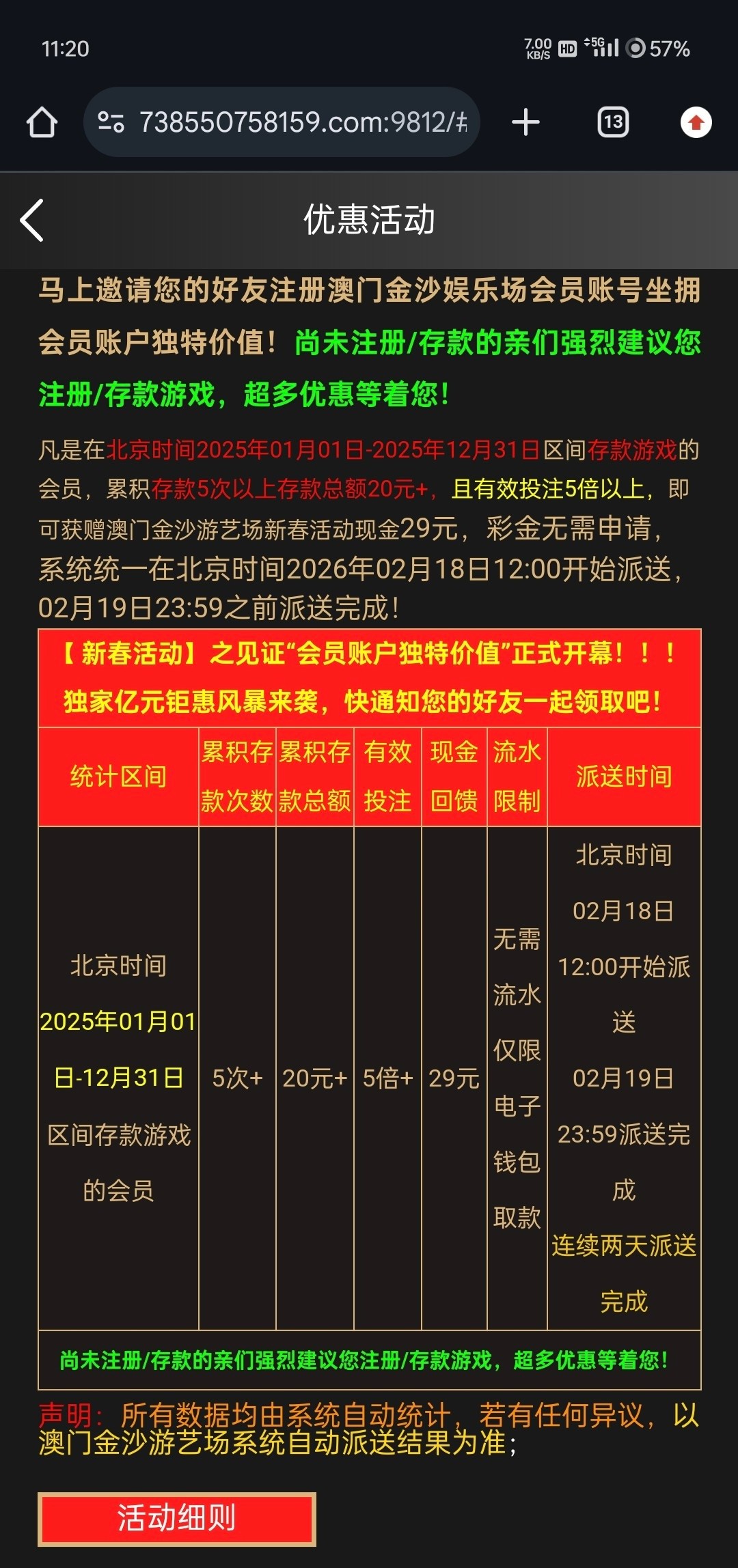Tap the browser home icon
This screenshot has width=738, height=1568.
tap(42, 123)
